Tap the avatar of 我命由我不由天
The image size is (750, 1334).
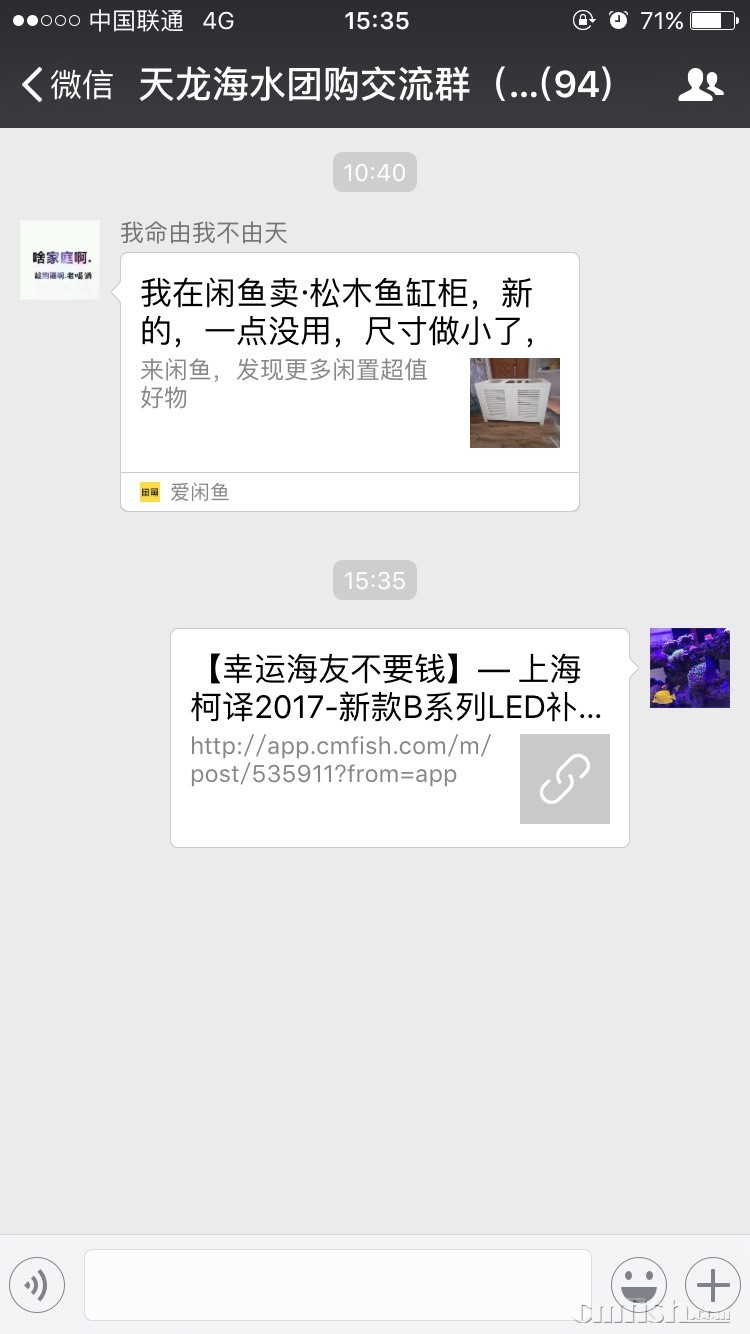tap(60, 260)
